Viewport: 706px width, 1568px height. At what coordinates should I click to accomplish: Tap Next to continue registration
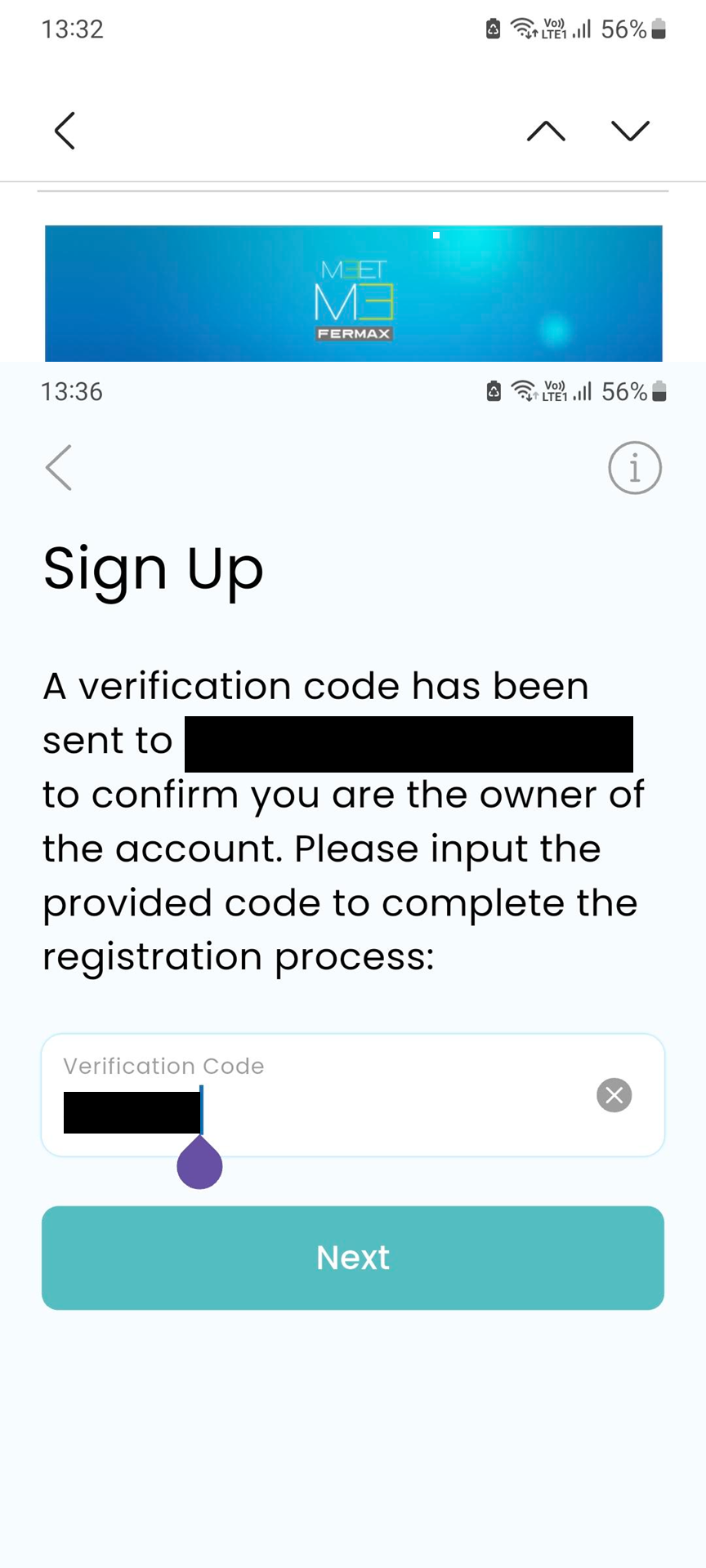point(353,1258)
